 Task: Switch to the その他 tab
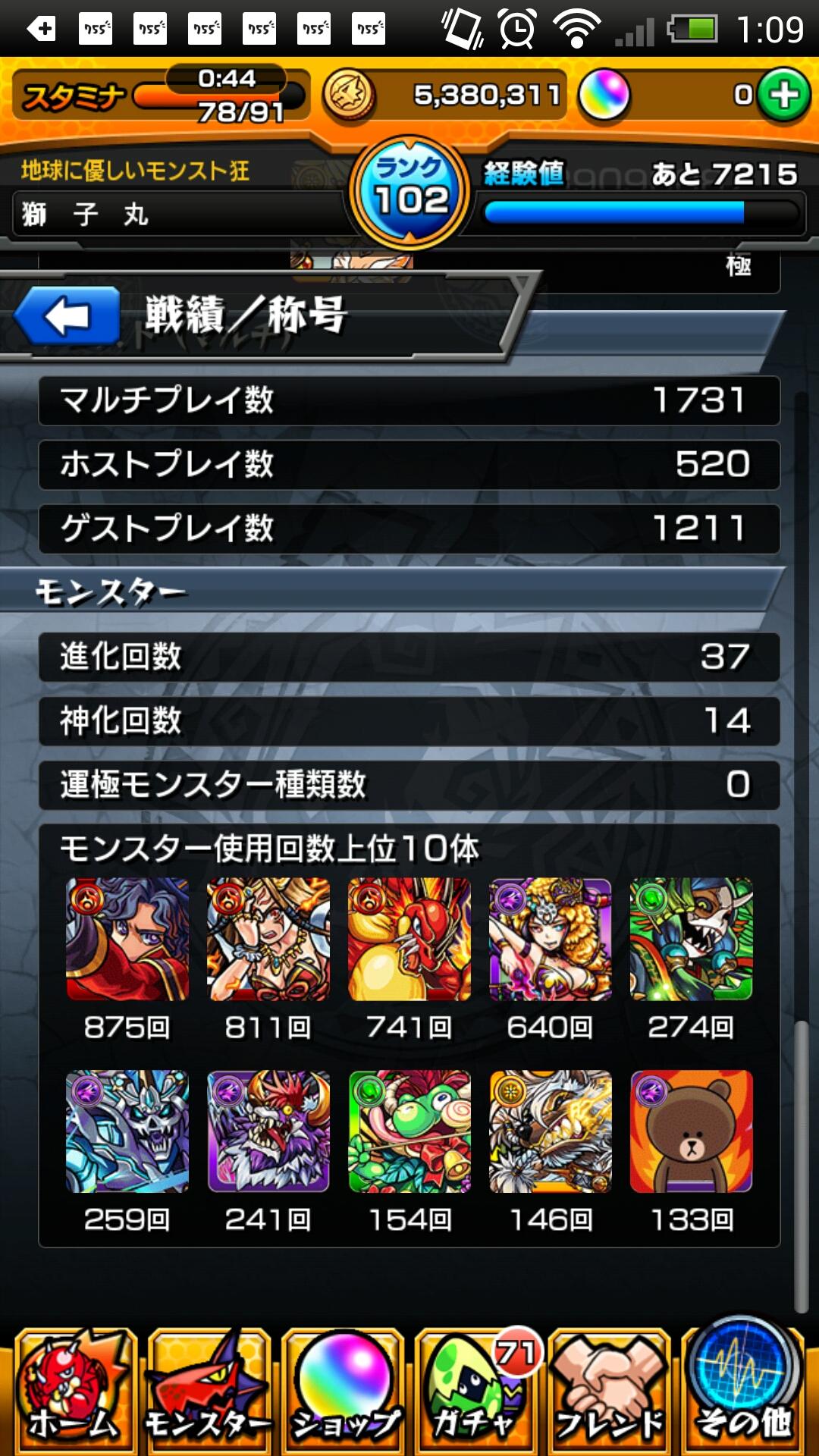745,1392
